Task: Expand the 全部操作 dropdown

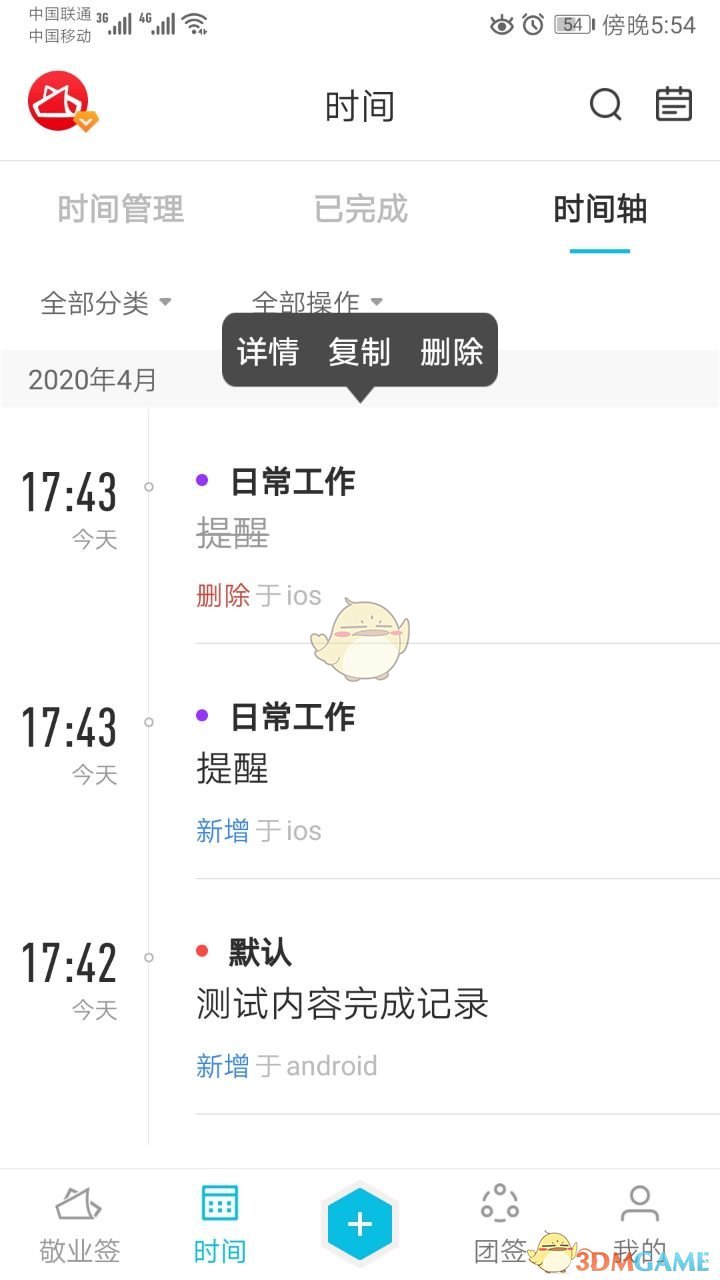Action: 318,301
